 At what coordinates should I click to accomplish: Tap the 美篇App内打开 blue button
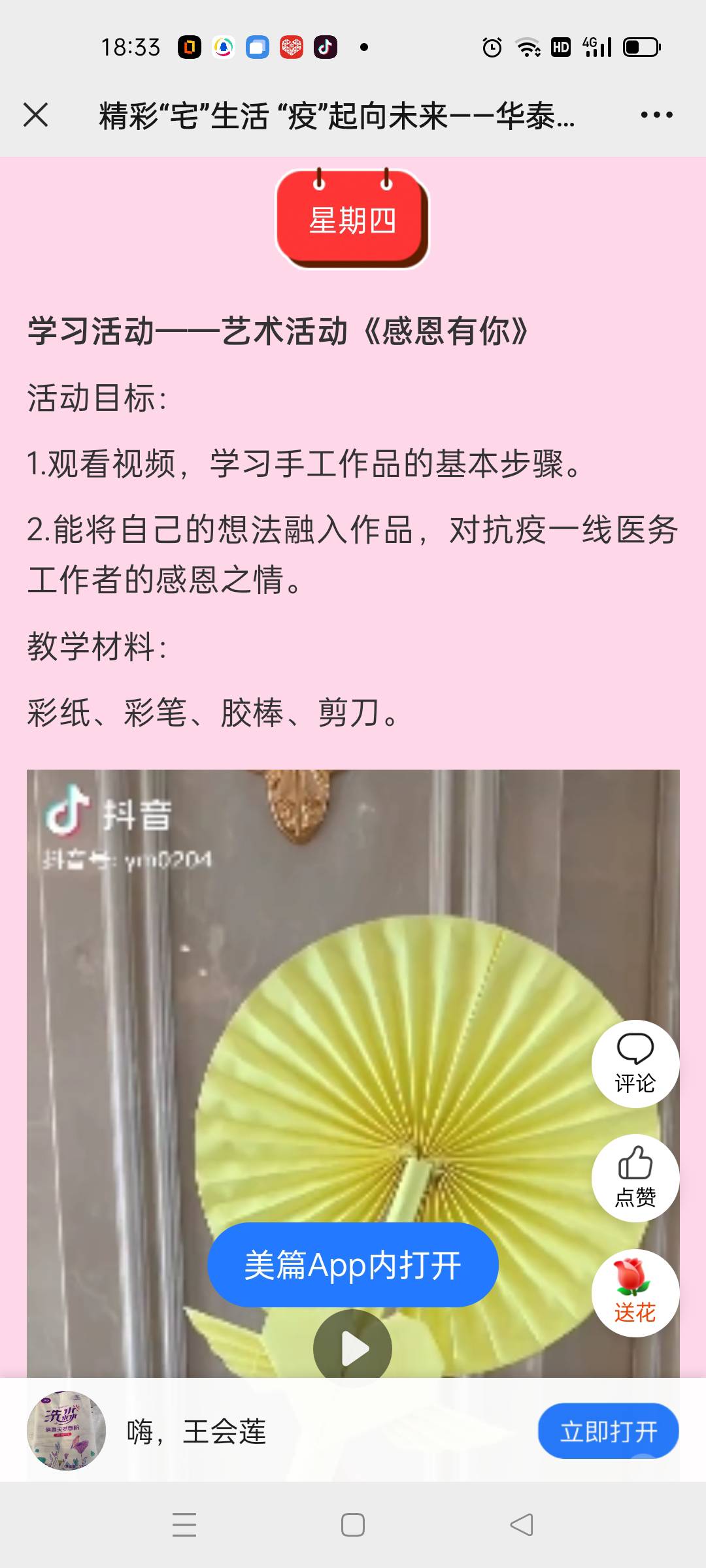click(352, 1264)
